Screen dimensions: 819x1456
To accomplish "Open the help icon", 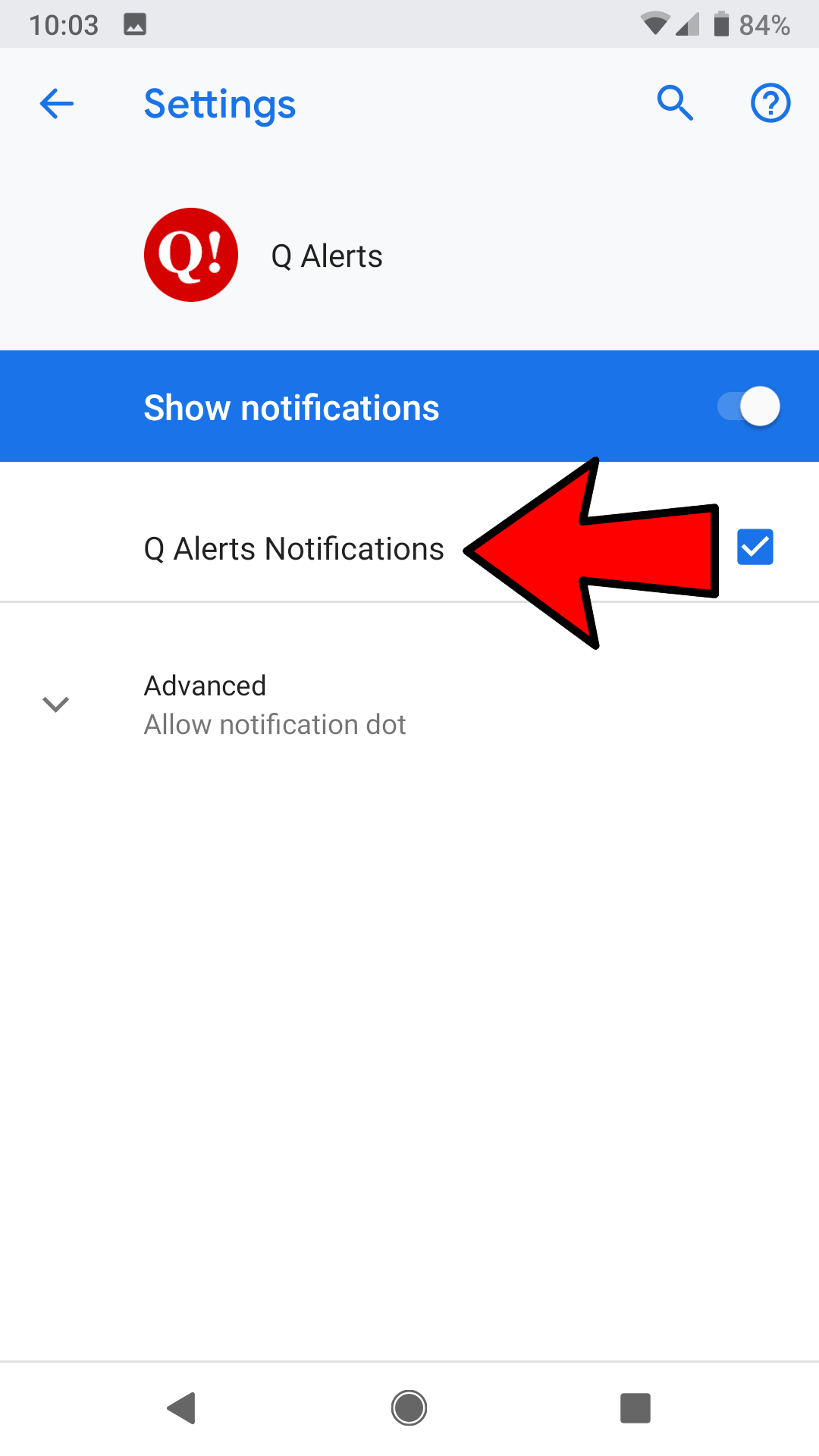I will coord(770,104).
